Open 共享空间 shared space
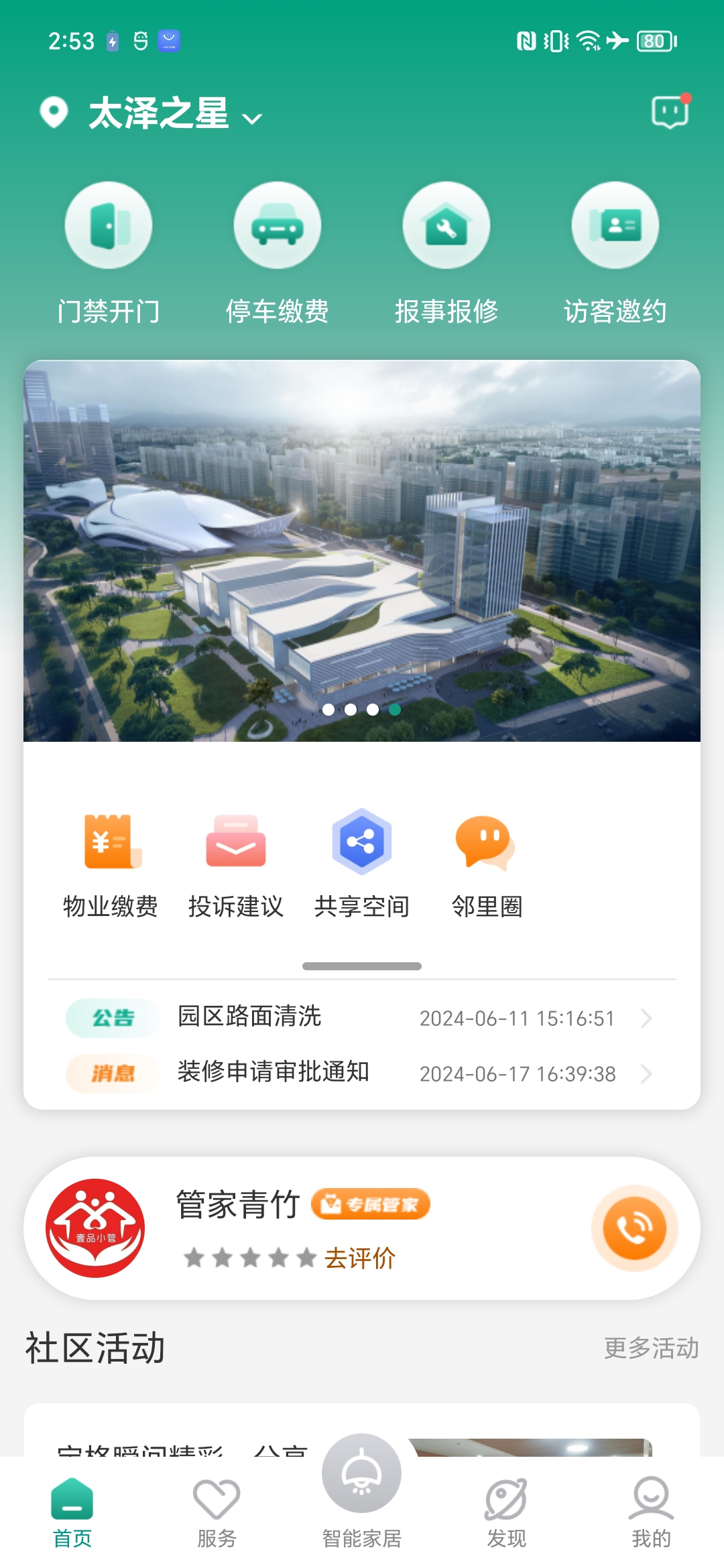Image resolution: width=724 pixels, height=1568 pixels. point(361,863)
